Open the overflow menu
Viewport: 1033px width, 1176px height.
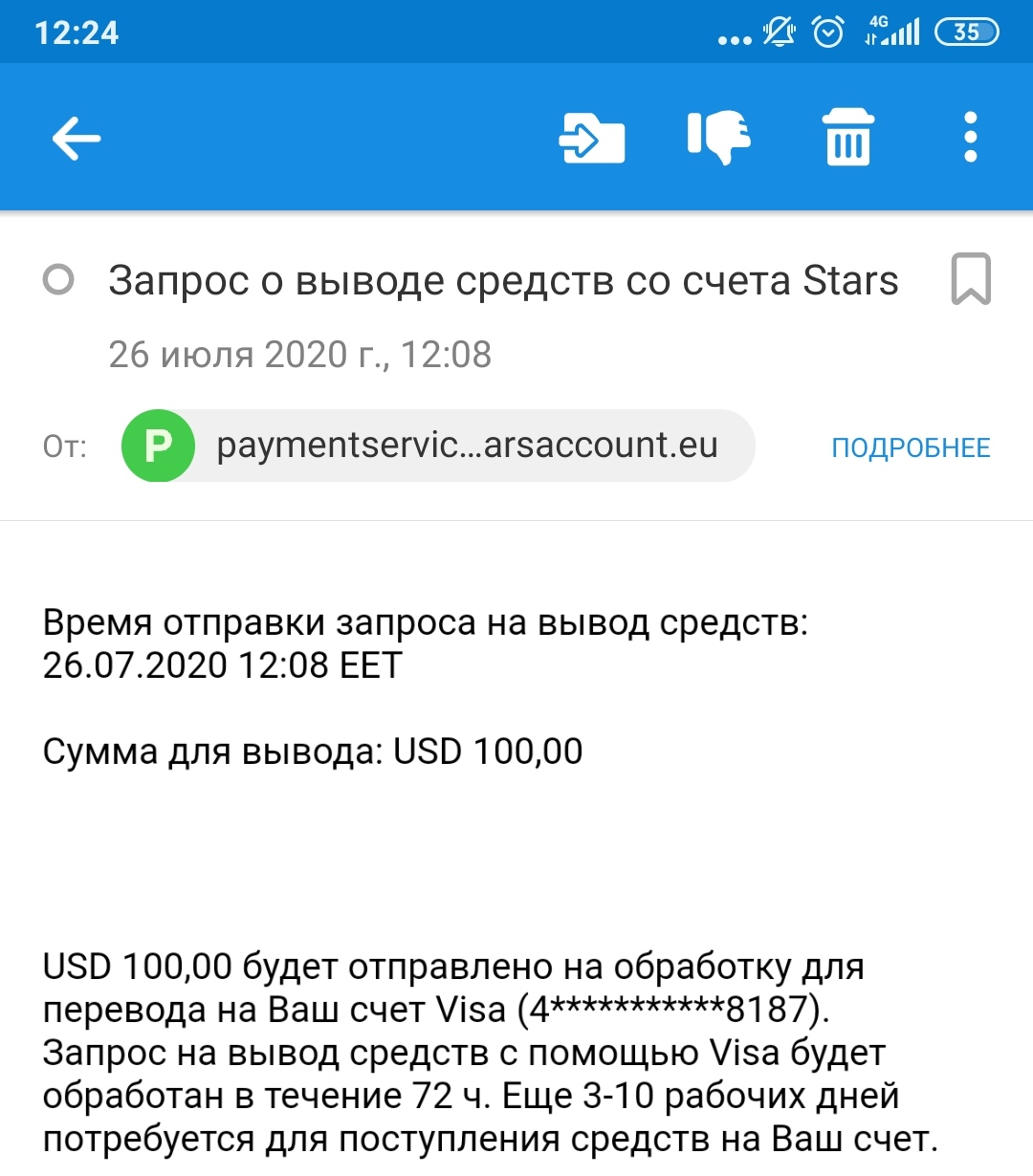click(x=970, y=139)
